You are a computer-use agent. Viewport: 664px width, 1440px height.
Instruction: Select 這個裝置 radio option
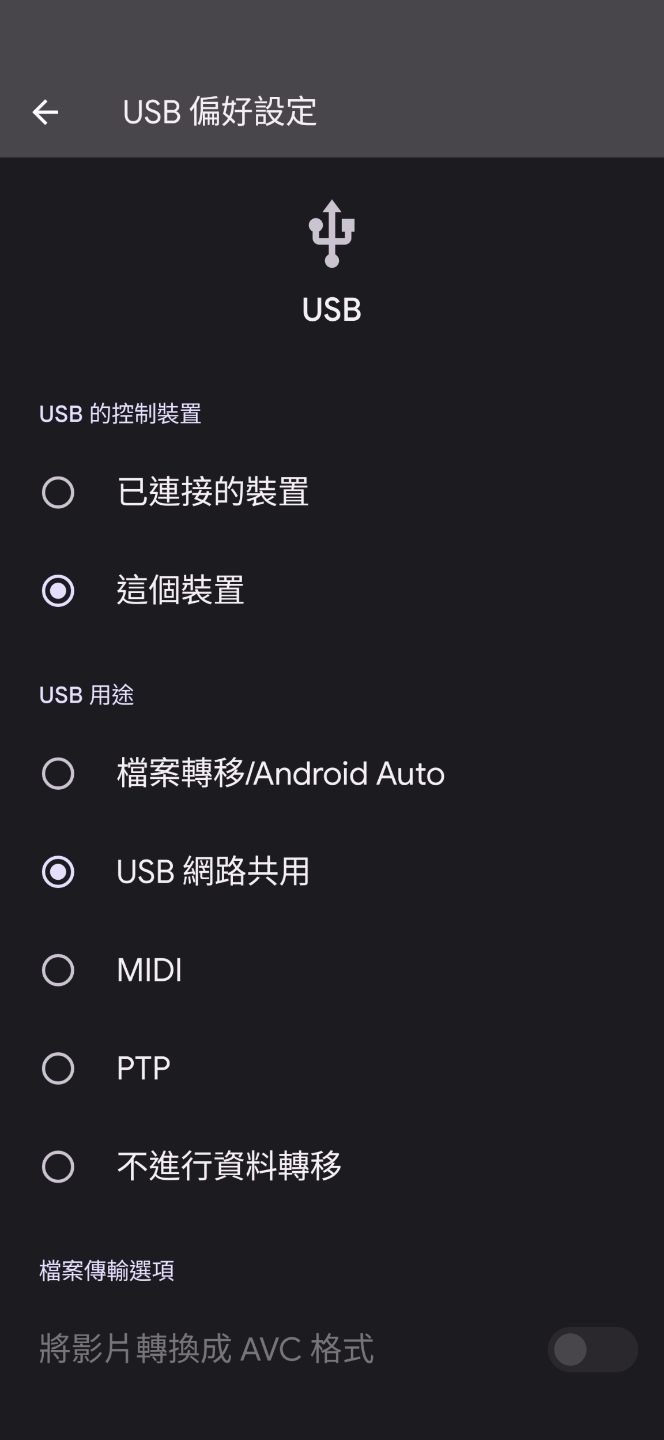point(332,591)
